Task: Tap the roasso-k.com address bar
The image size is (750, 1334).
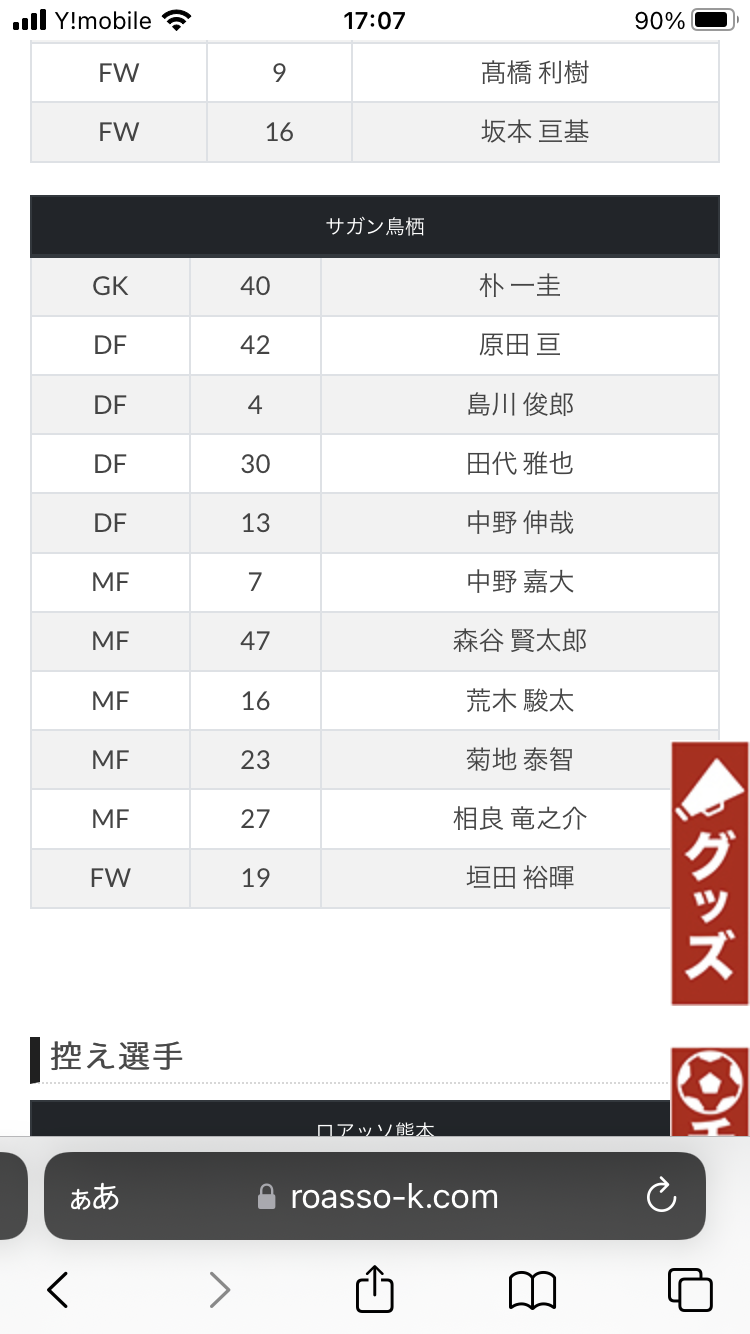Action: 394,1196
